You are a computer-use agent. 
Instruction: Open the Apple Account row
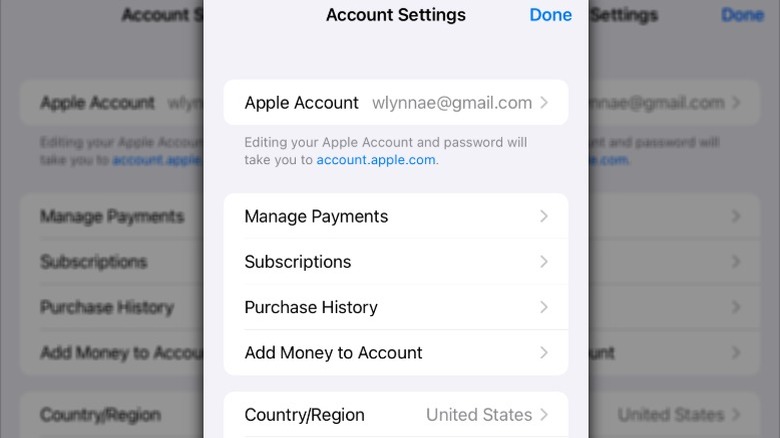pos(395,102)
